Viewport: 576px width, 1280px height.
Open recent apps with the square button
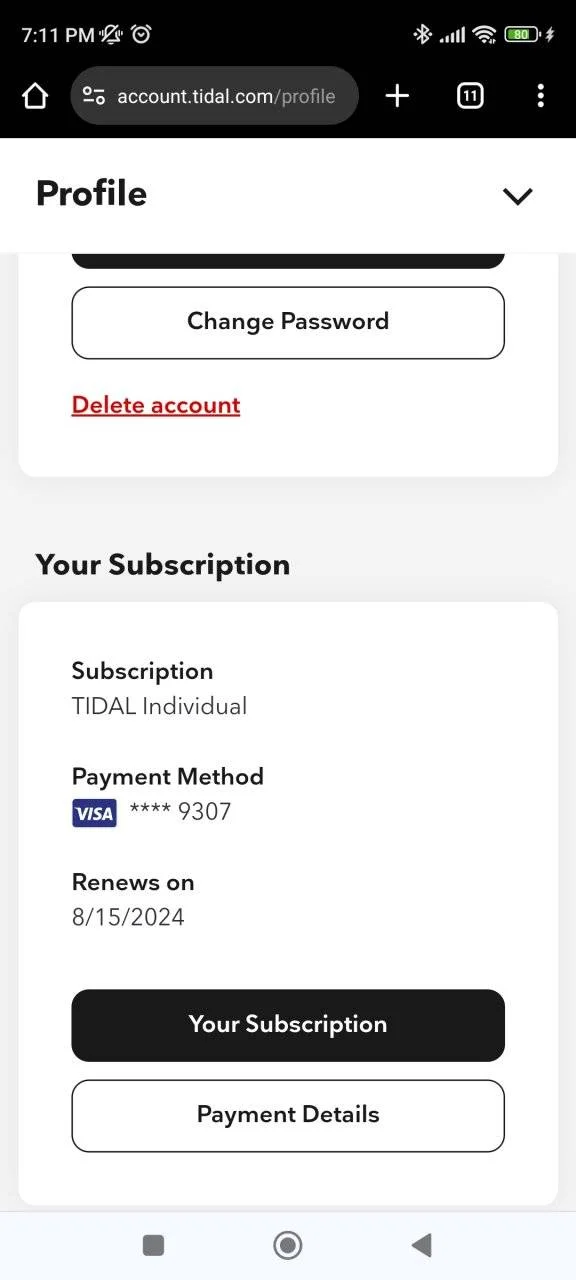[x=153, y=1244]
